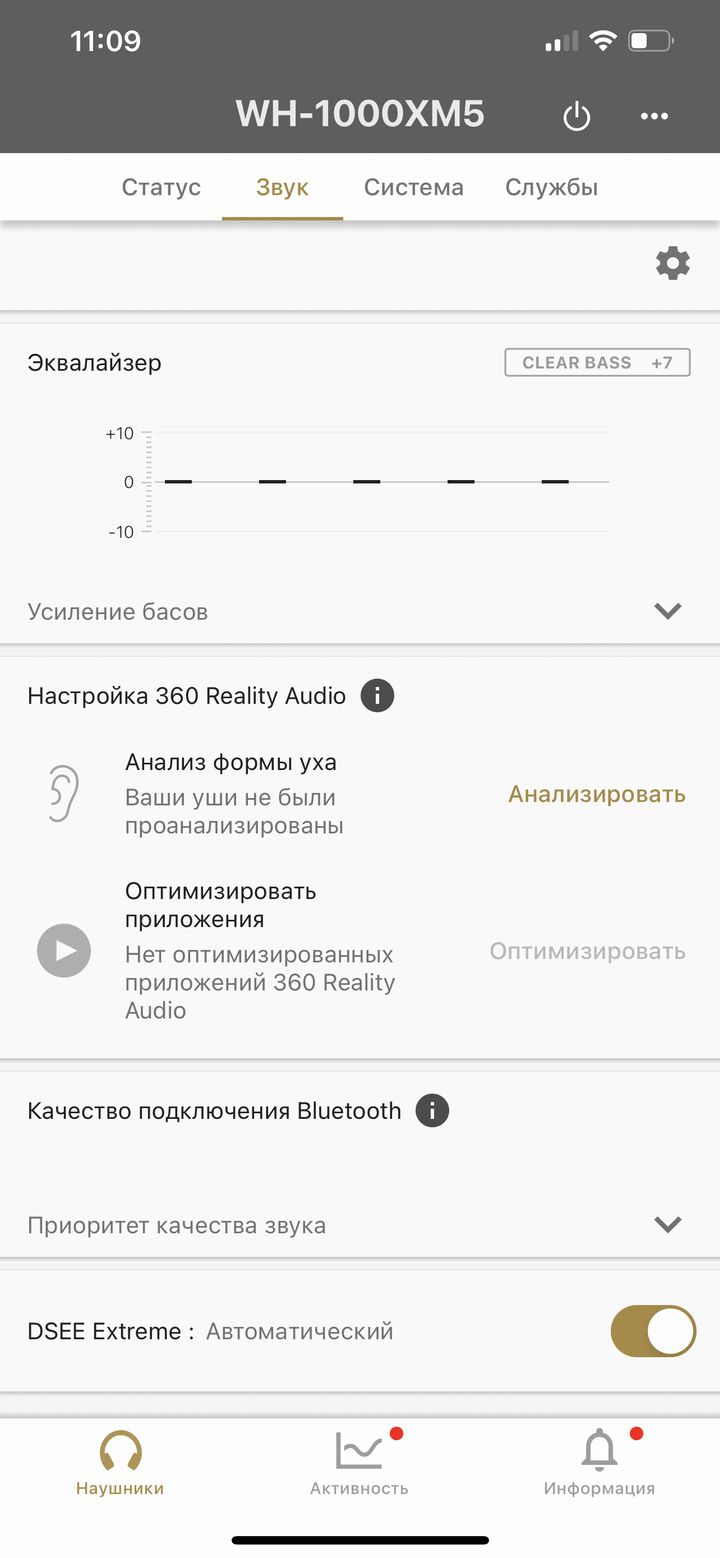The height and width of the screenshot is (1558, 720).
Task: Open the three-dot overflow menu
Action: coord(654,117)
